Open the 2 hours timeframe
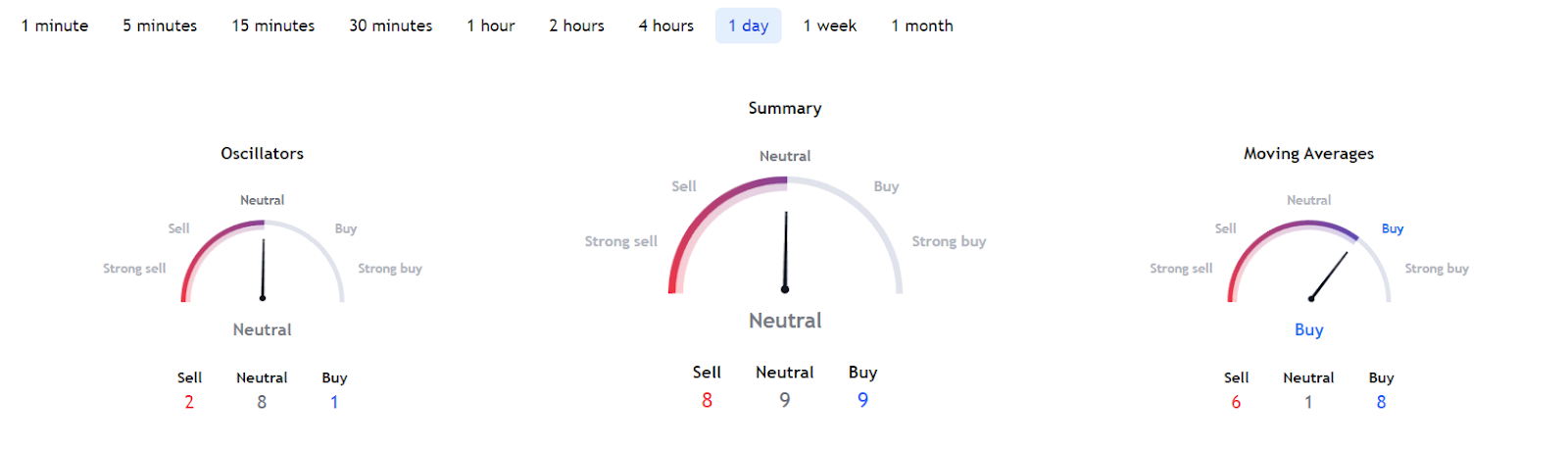 (x=576, y=25)
